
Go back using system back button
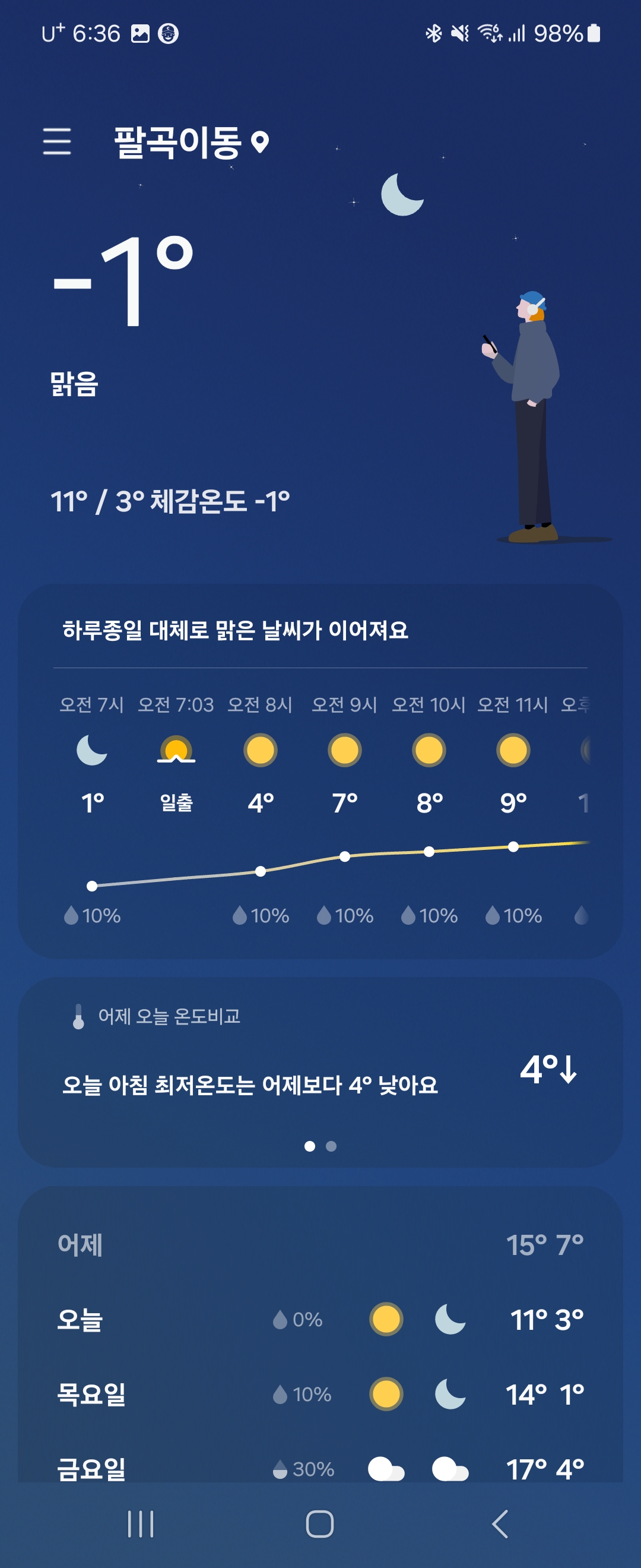coord(499,1524)
